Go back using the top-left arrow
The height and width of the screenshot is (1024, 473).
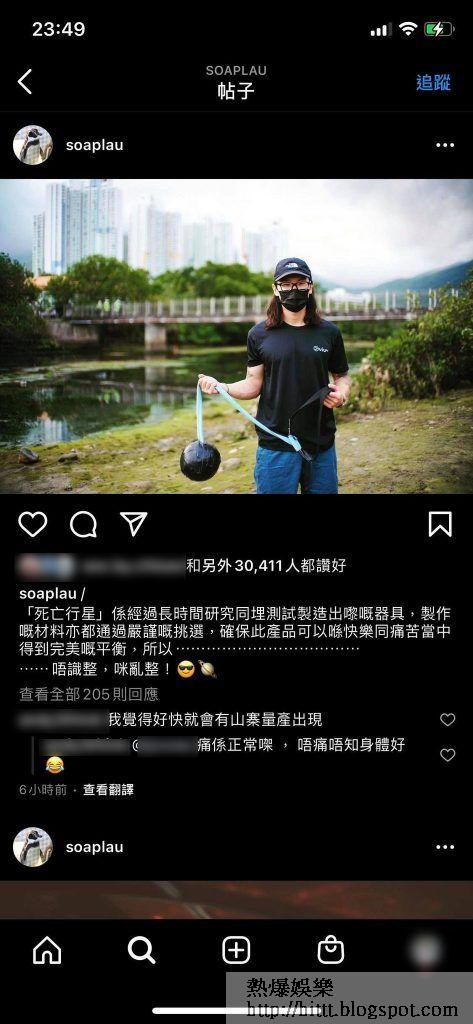[25, 82]
